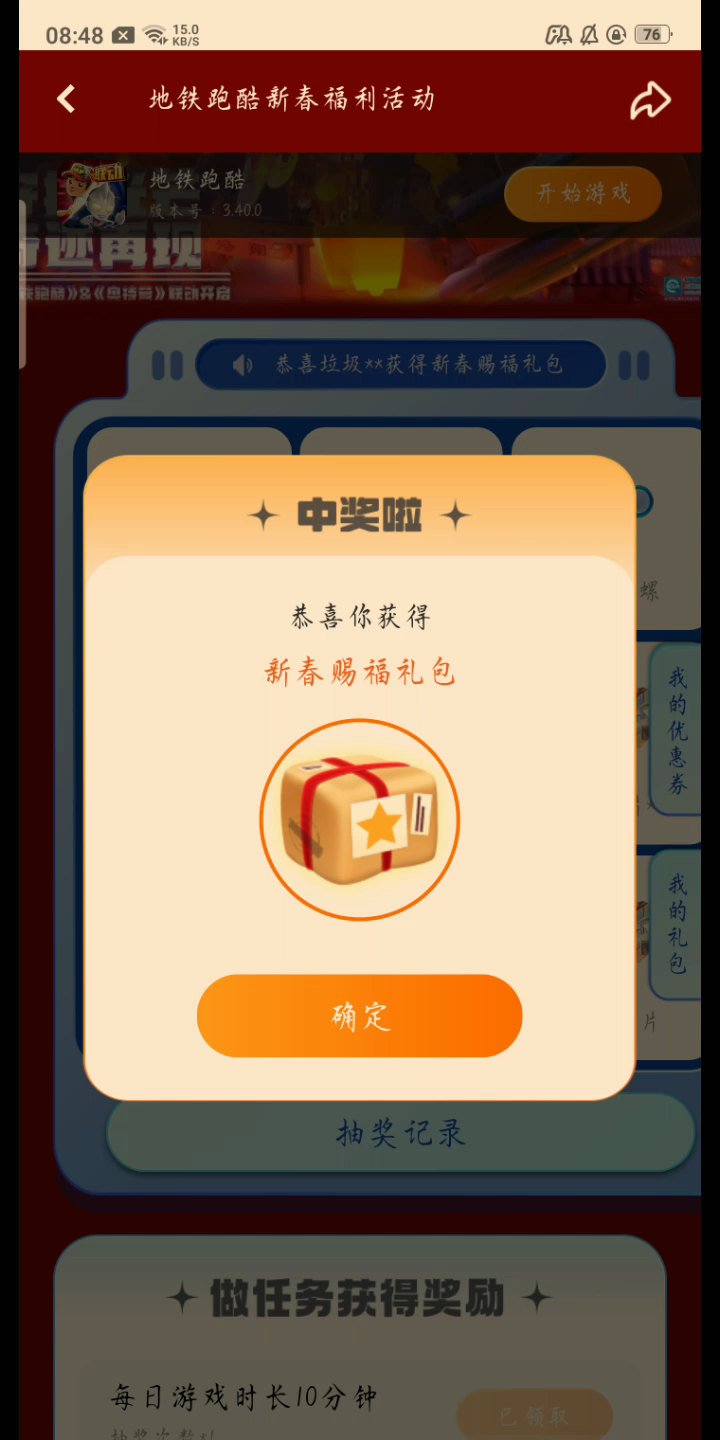This screenshot has width=720, height=1440.
Task: Tap 确定 to confirm the prize
Action: coord(359,1016)
